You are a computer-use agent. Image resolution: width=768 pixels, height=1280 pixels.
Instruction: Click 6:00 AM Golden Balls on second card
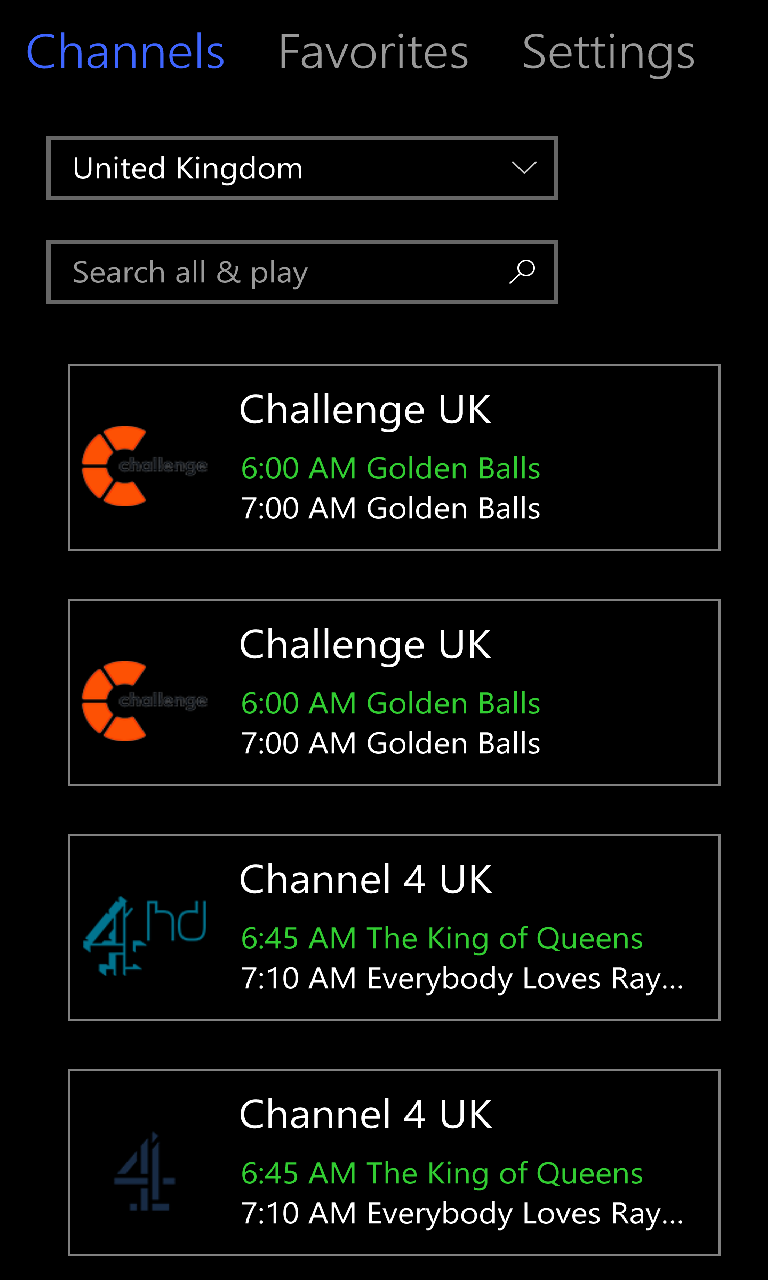pos(390,703)
